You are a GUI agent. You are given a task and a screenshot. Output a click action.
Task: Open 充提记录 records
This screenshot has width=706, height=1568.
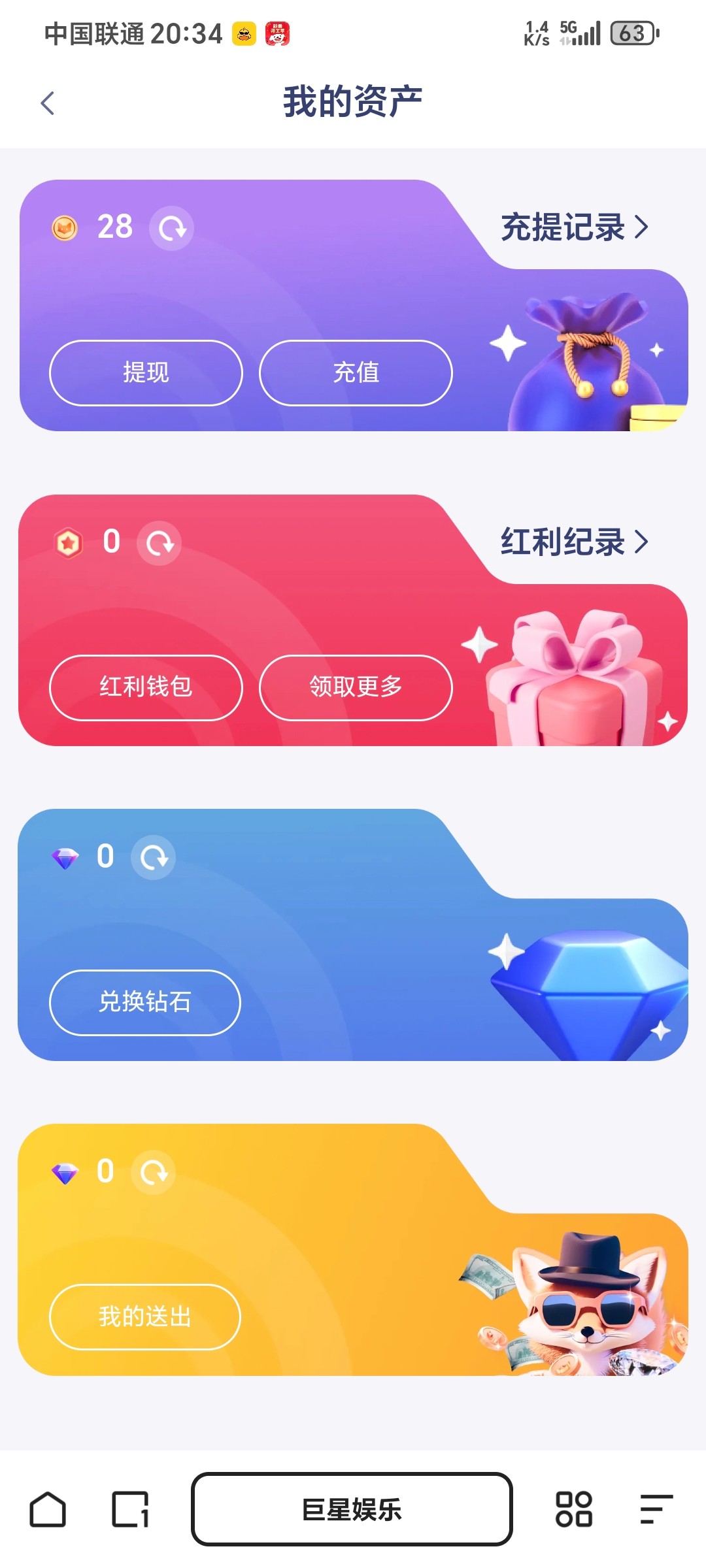point(574,227)
